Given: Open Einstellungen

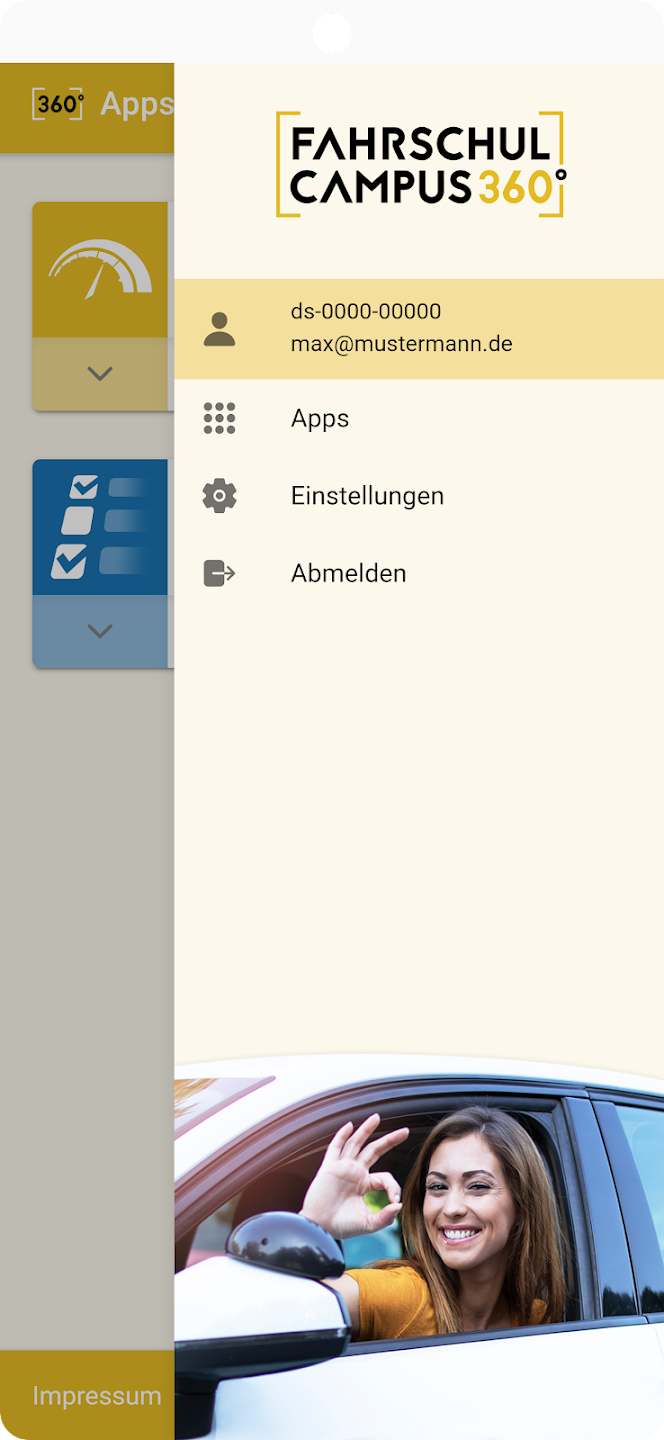Looking at the screenshot, I should click(x=419, y=496).
